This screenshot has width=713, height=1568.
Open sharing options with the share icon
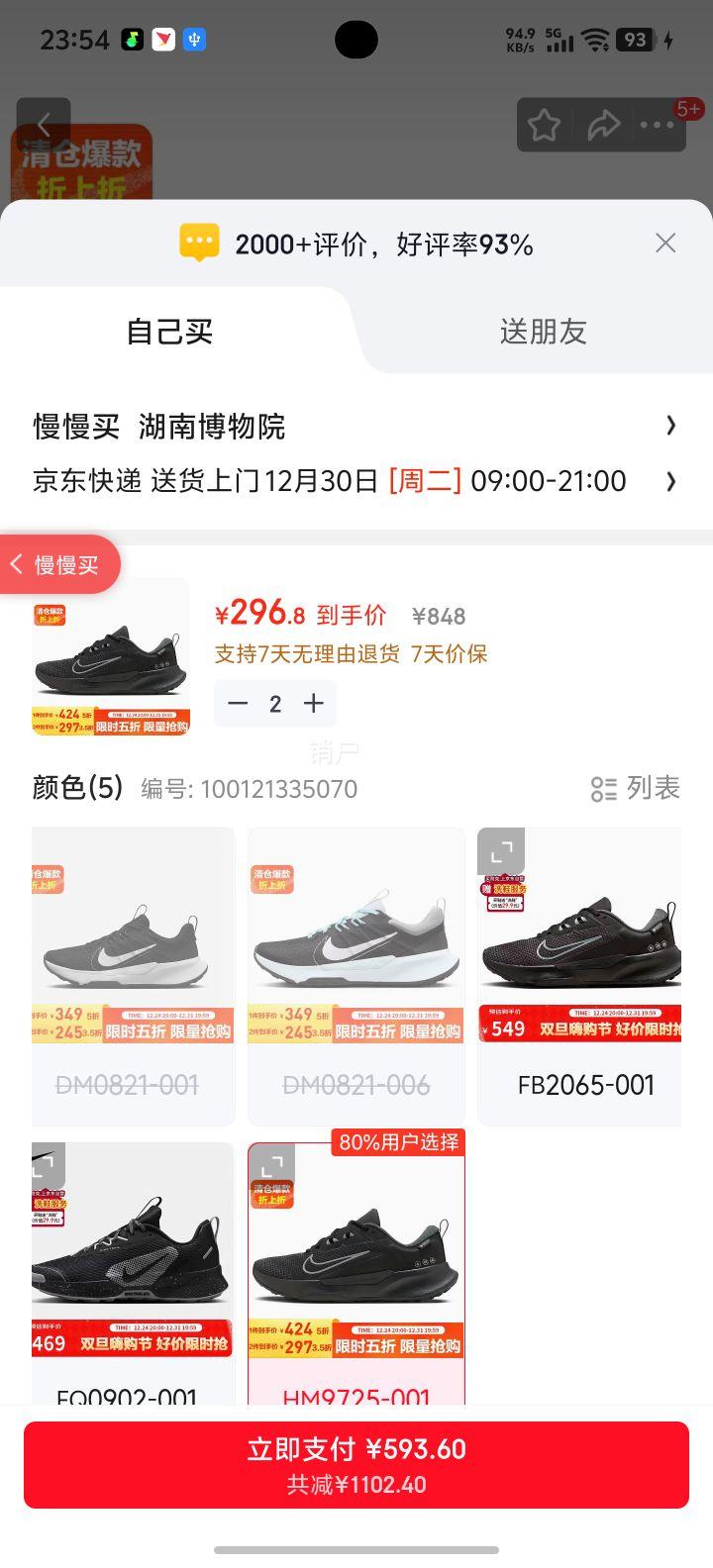coord(605,125)
